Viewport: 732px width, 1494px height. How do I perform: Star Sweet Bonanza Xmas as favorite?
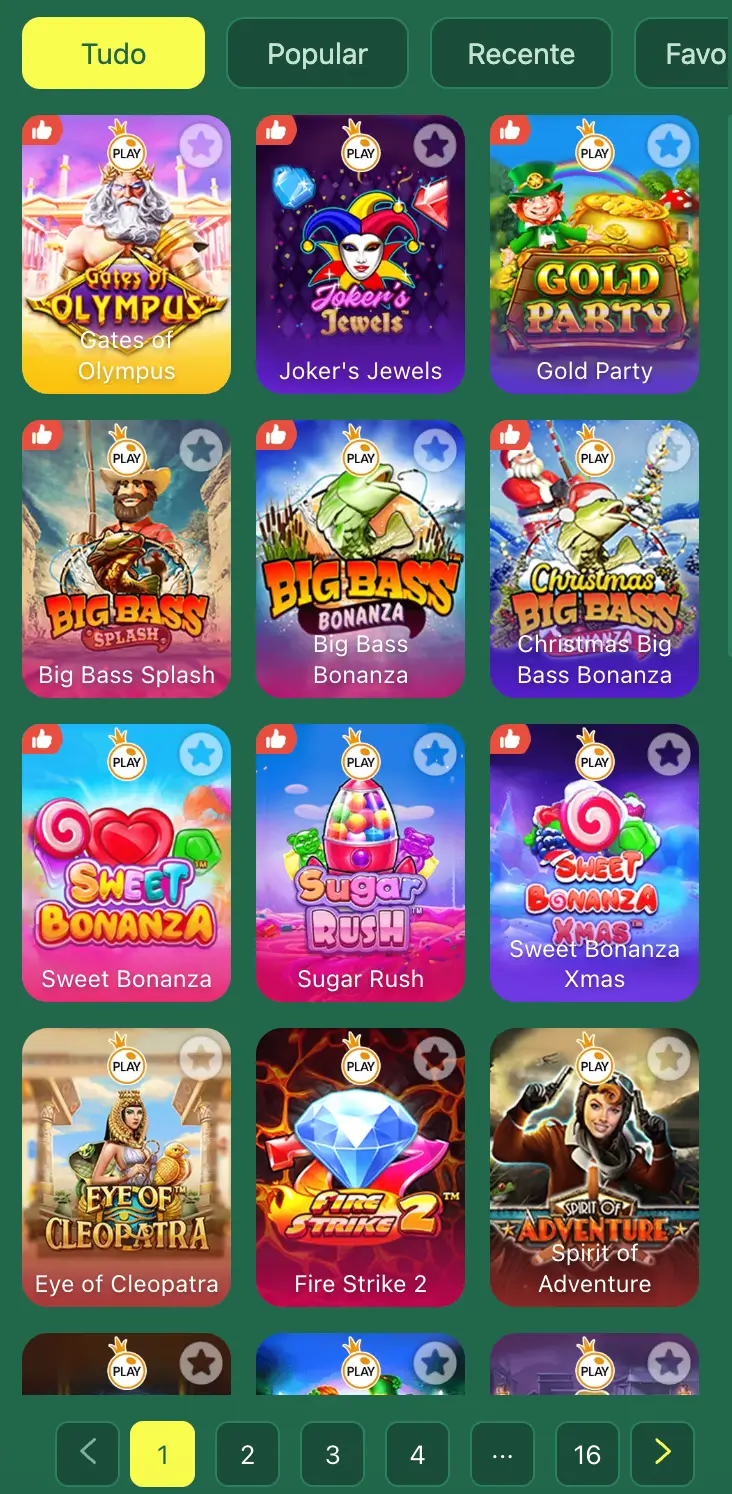point(669,754)
